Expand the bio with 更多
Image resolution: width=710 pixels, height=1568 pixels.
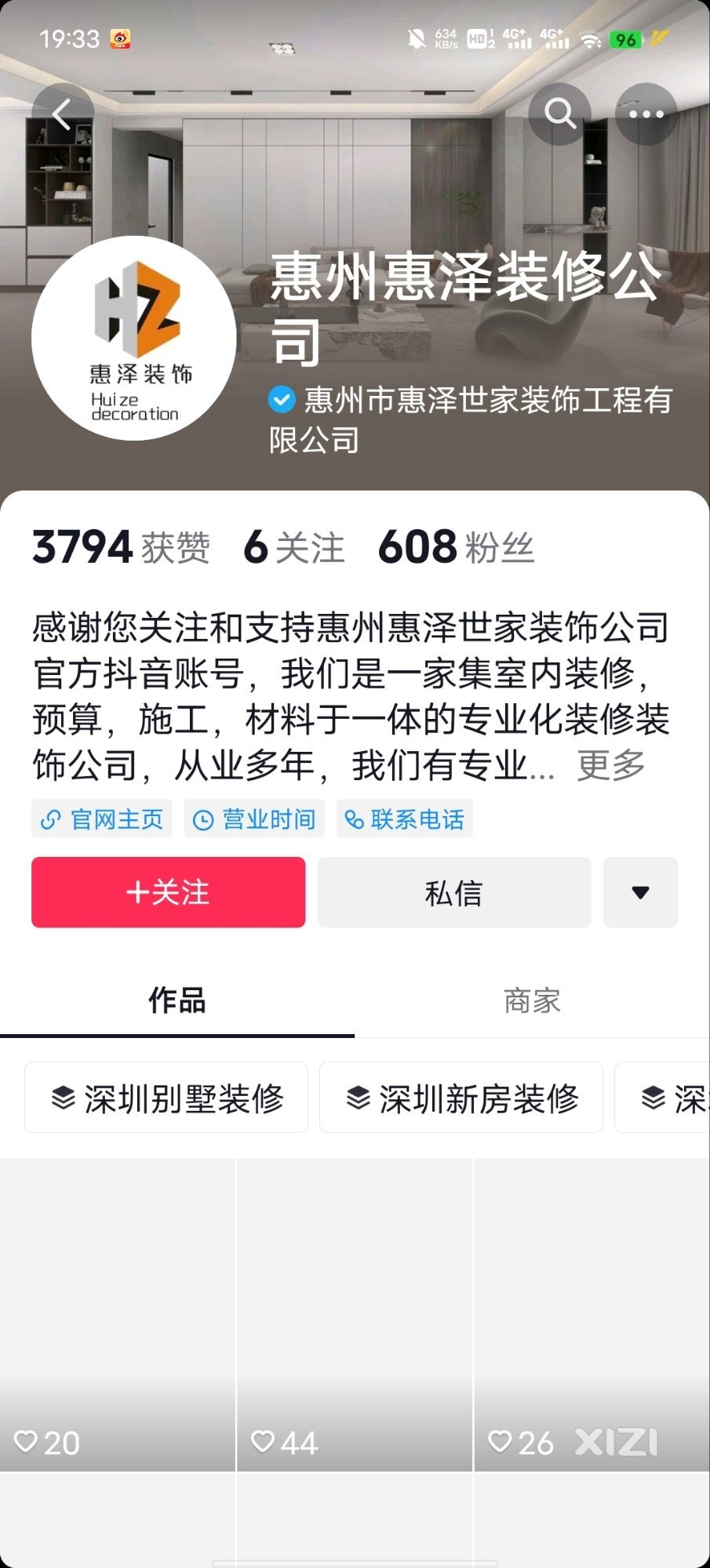click(x=610, y=765)
